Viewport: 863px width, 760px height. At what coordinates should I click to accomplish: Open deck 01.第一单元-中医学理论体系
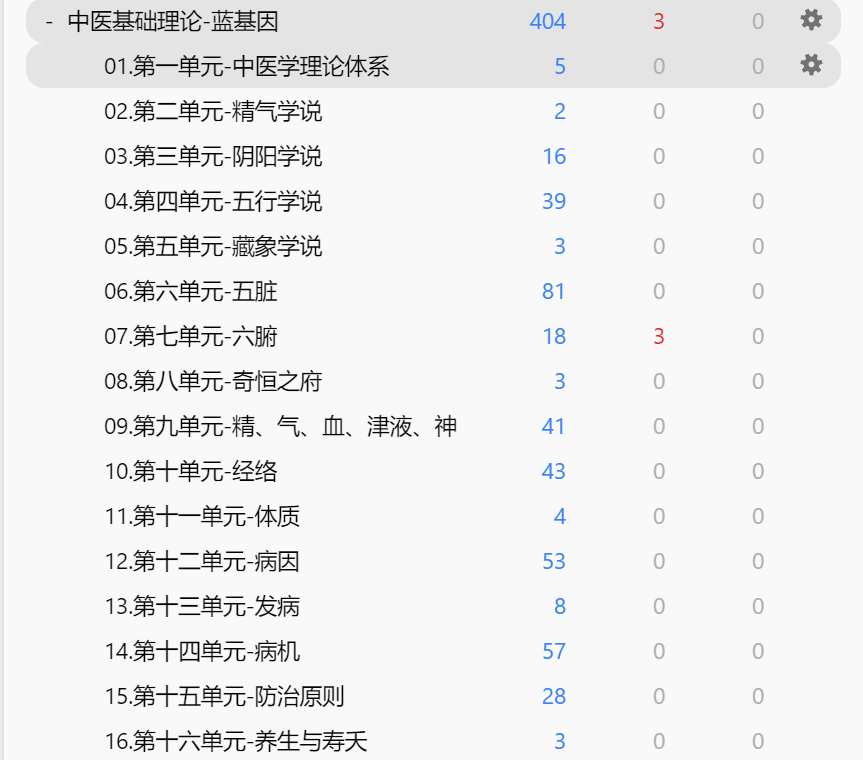tap(246, 67)
